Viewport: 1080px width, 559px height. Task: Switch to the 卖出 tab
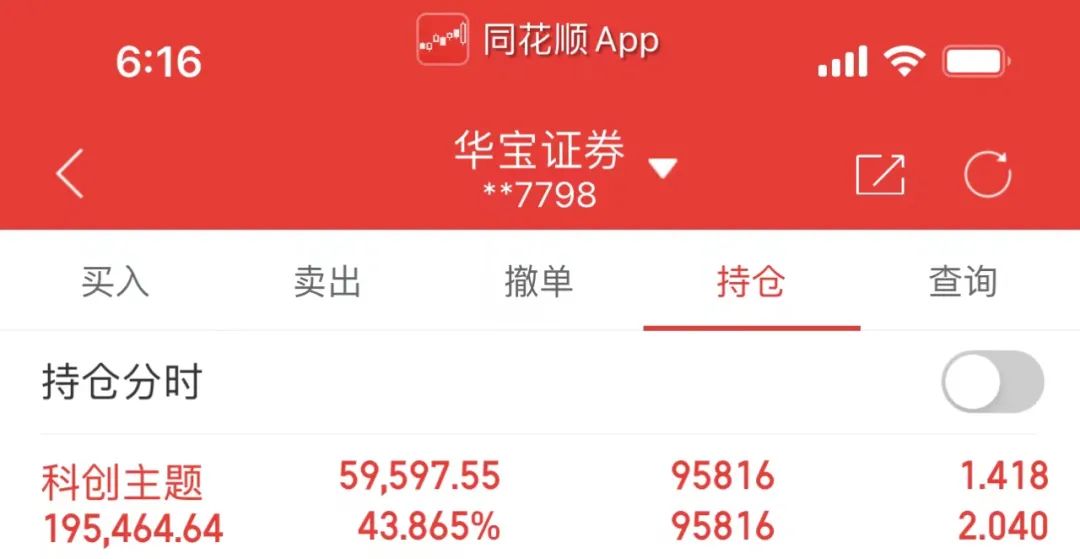coord(327,282)
